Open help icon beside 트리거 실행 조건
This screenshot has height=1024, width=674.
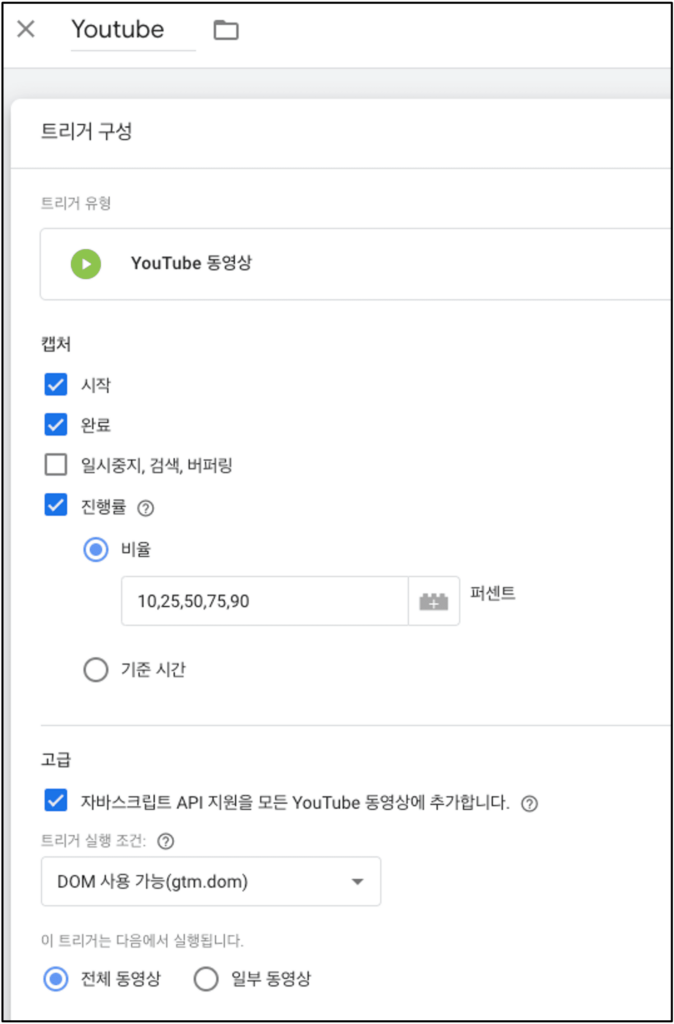click(x=167, y=841)
